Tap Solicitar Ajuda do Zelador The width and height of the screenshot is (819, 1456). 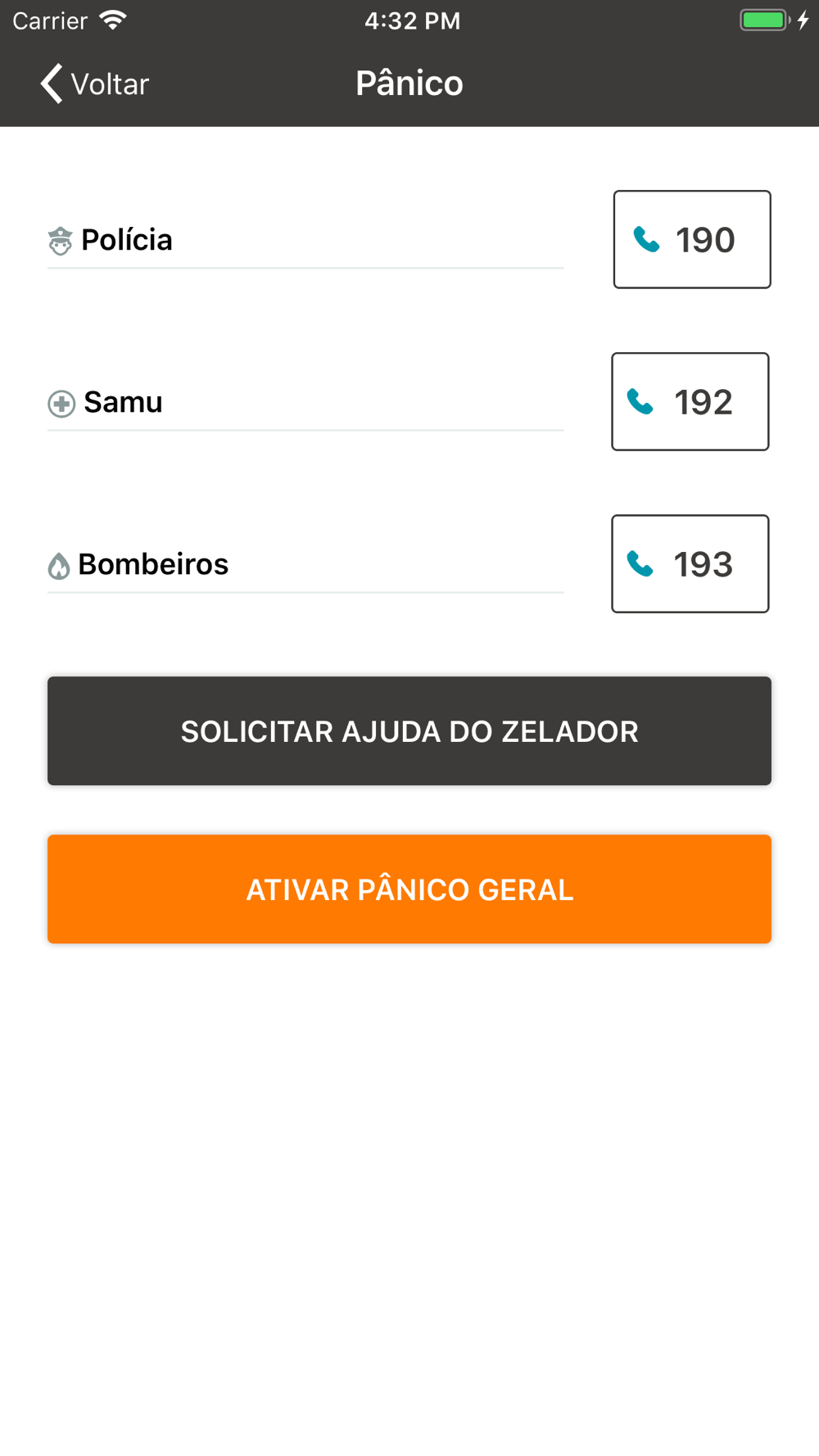[x=409, y=731]
